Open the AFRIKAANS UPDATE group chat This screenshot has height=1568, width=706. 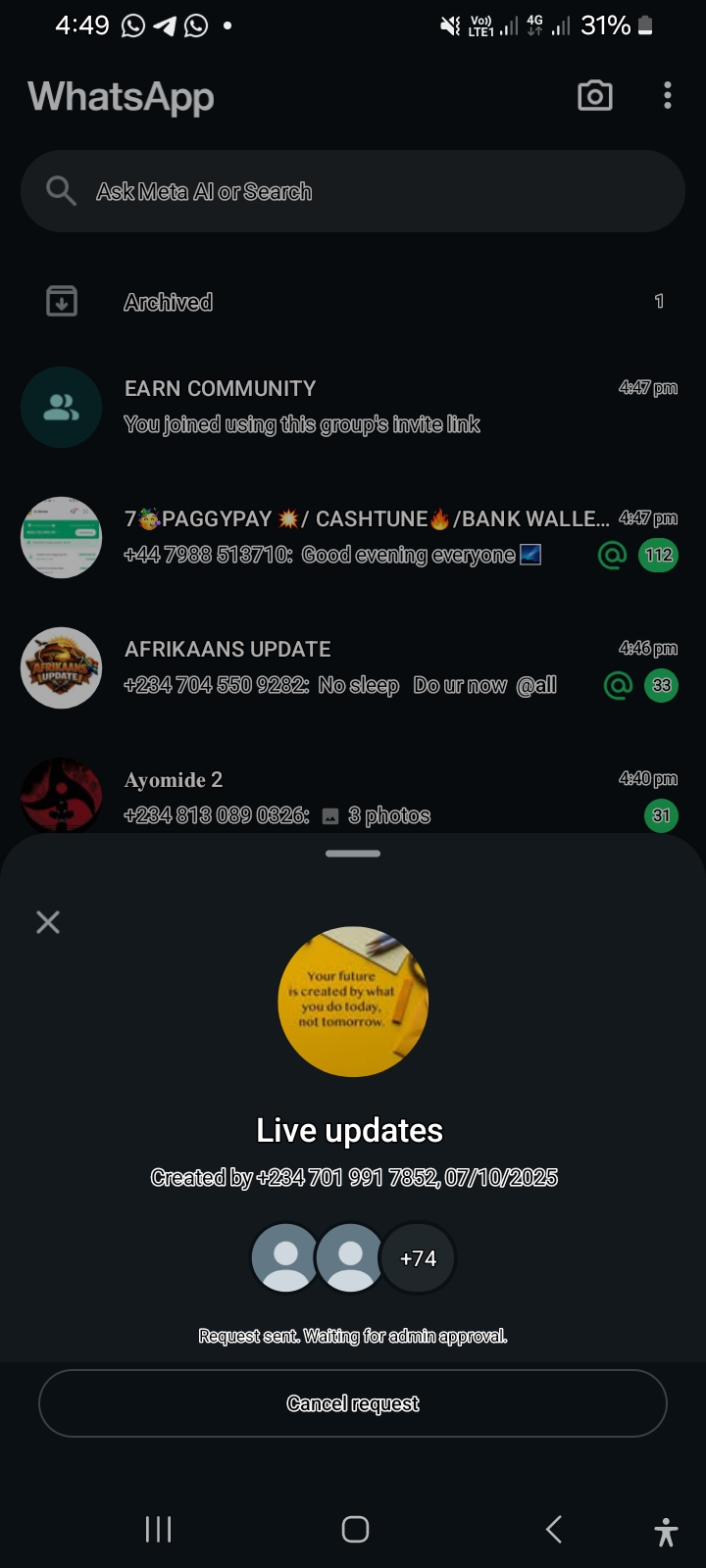[x=353, y=667]
